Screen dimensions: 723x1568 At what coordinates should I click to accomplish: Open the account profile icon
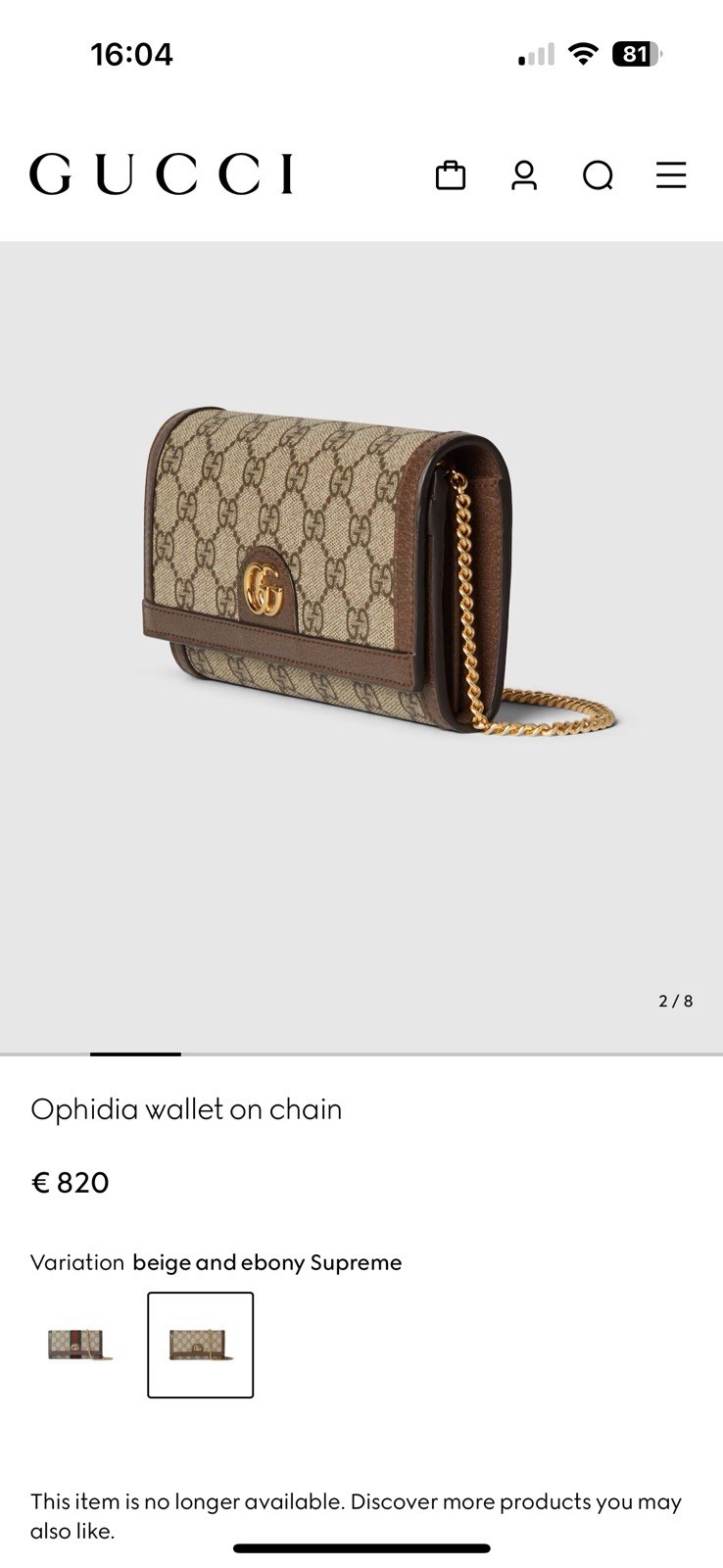coord(524,175)
